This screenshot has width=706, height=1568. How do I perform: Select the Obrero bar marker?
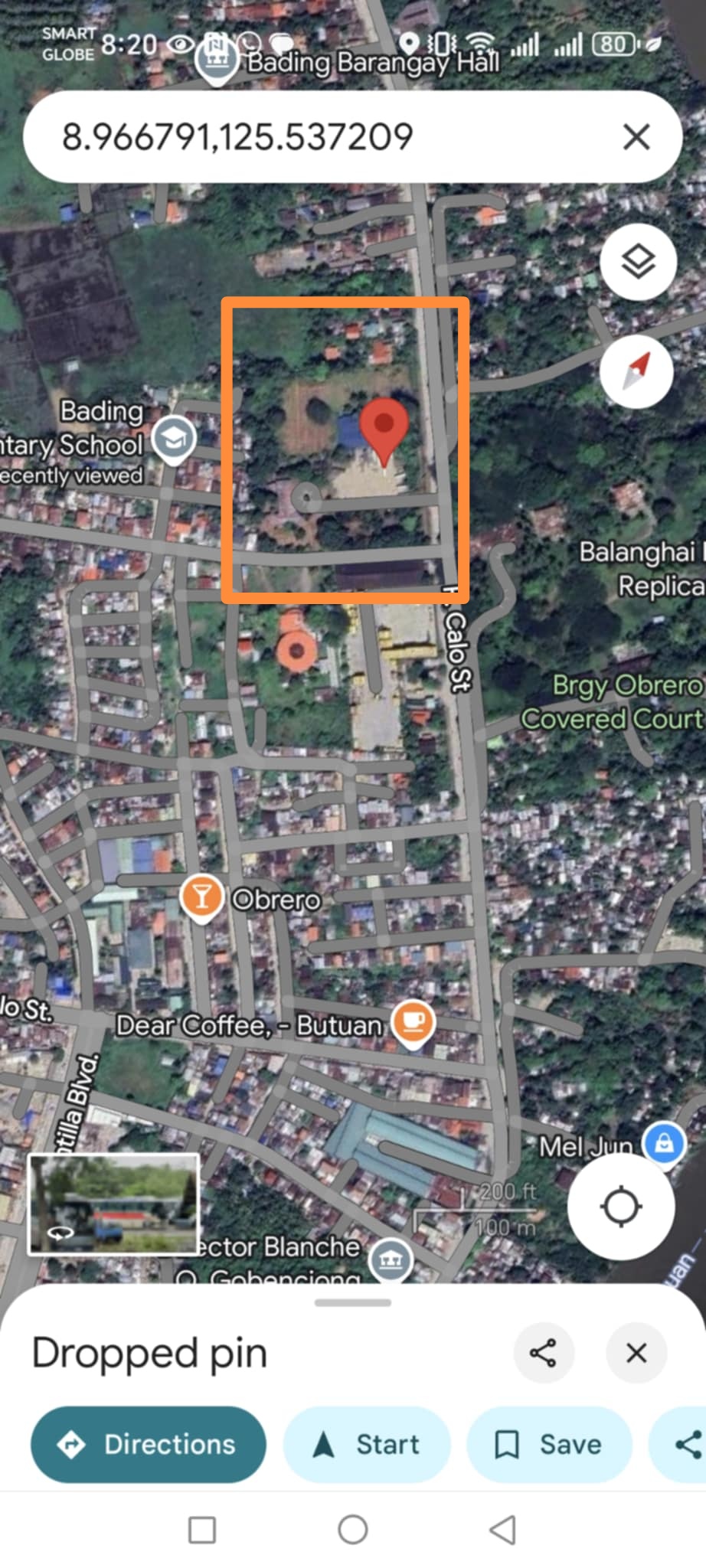[x=201, y=897]
